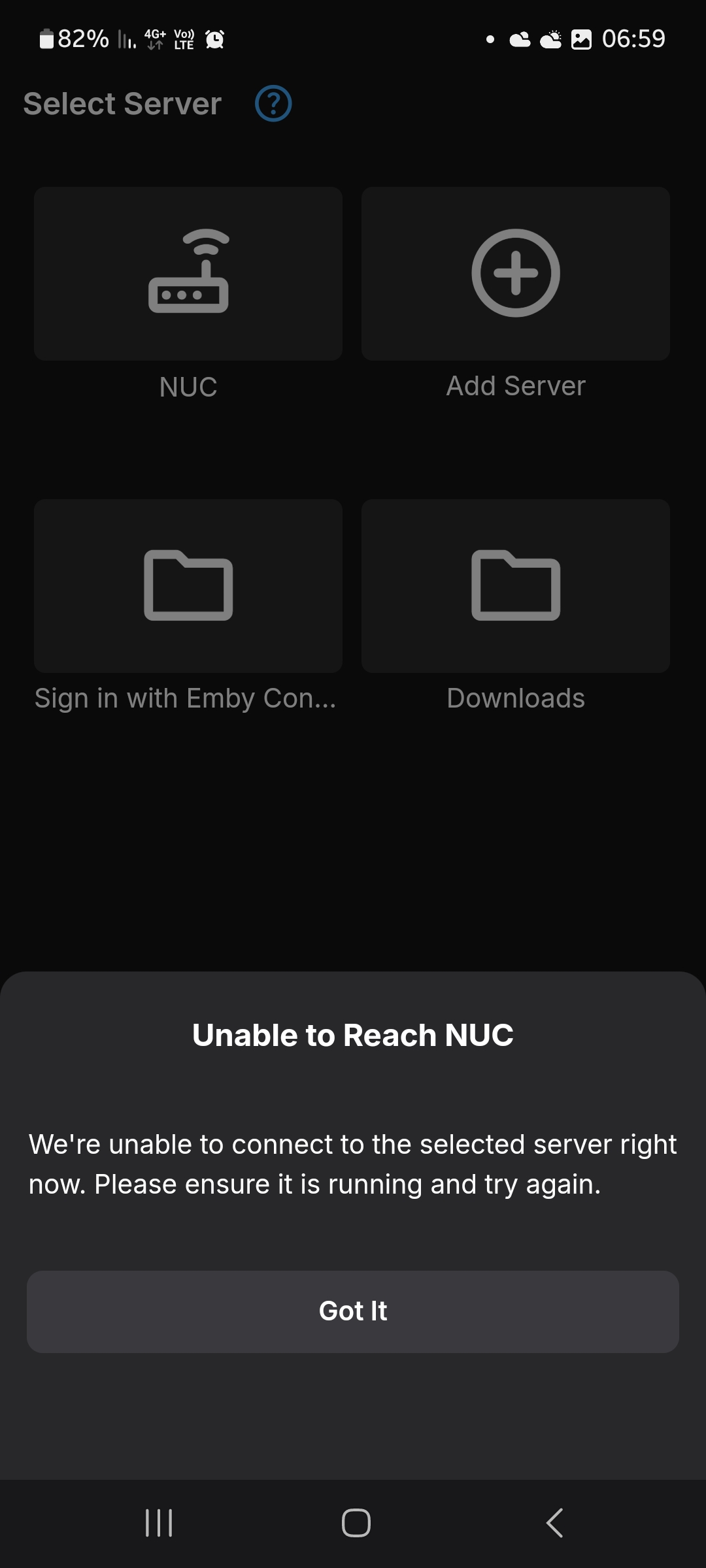706x1568 pixels.
Task: Select the NUC server tile
Action: [x=188, y=274]
